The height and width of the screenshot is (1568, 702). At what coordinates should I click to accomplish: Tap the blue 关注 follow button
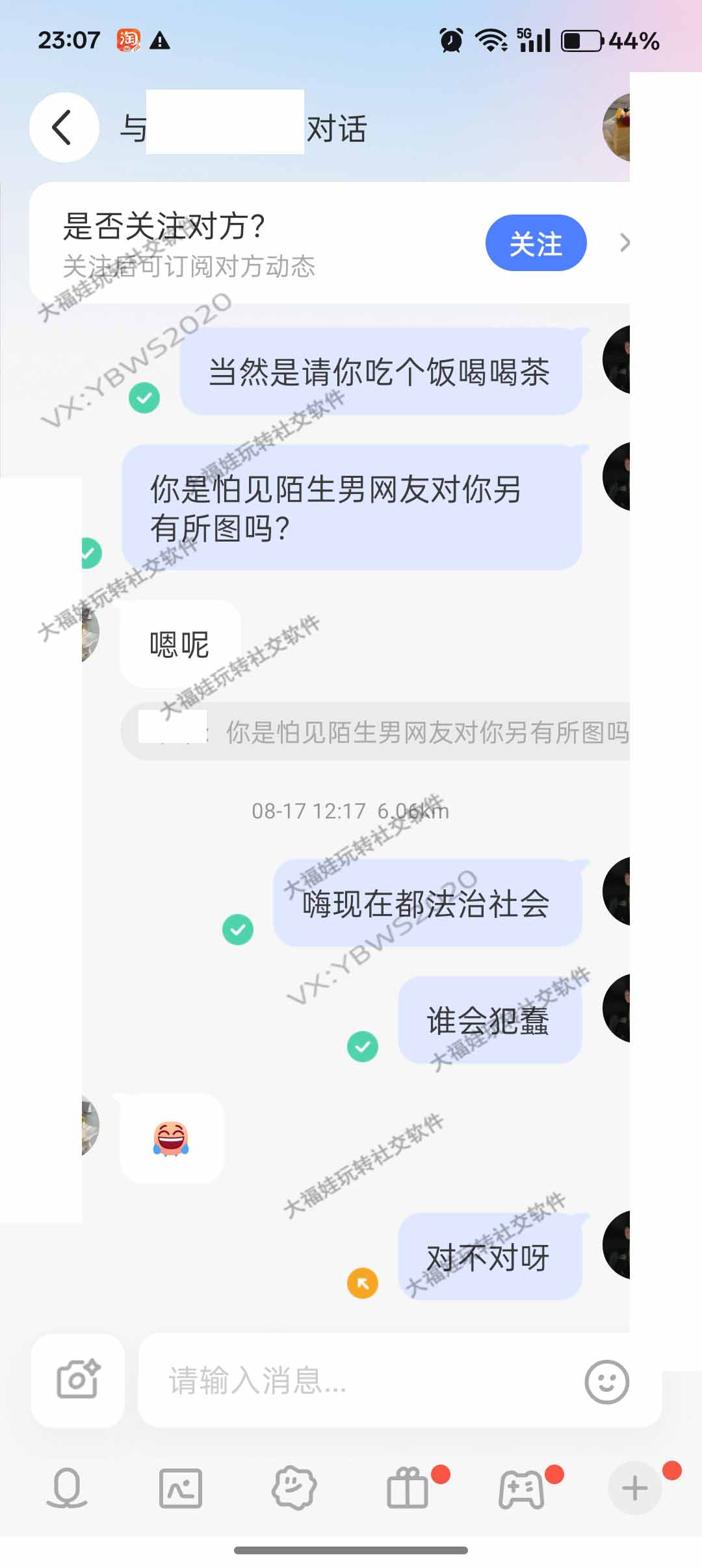(536, 243)
